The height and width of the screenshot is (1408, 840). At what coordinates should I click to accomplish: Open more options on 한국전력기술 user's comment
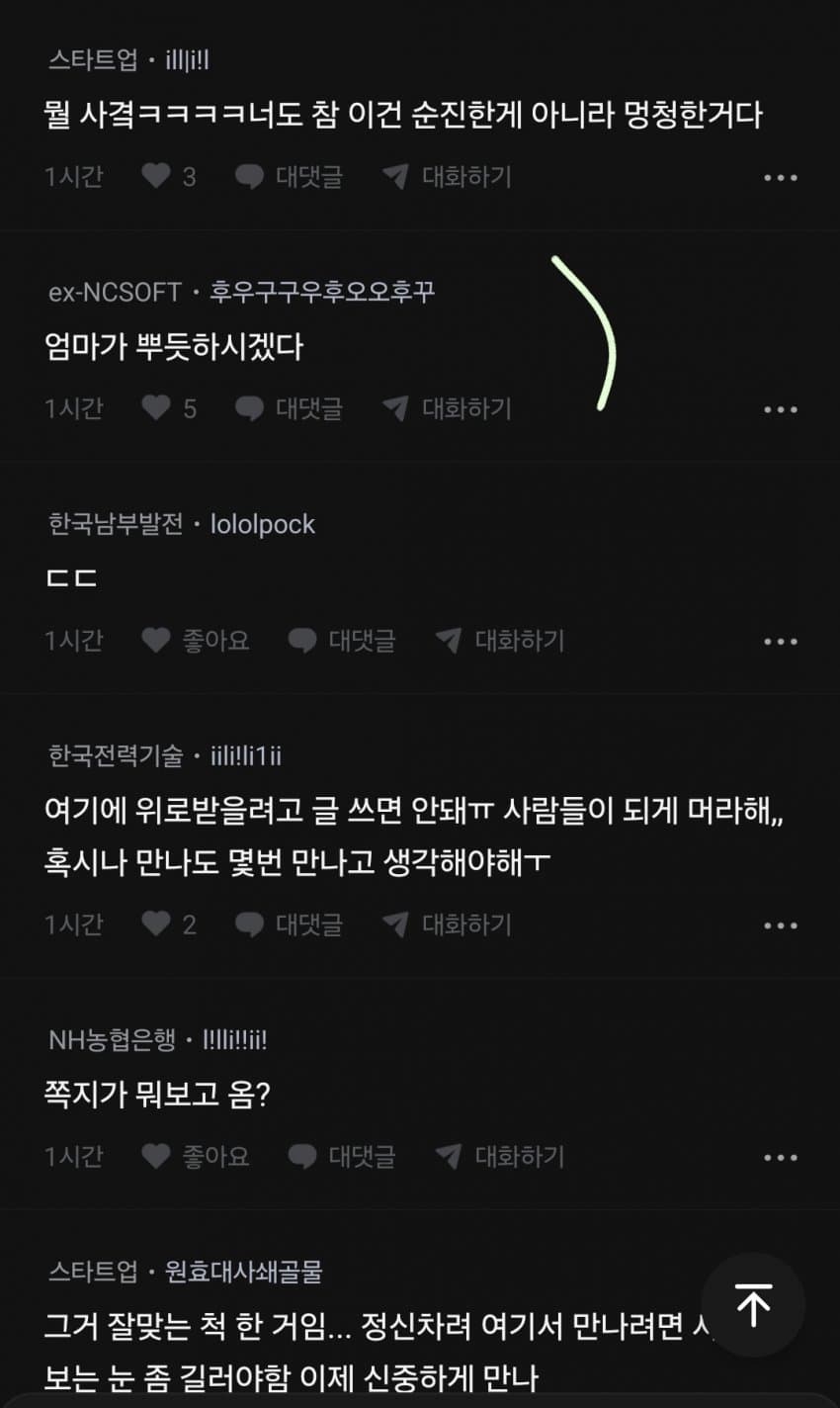click(780, 925)
